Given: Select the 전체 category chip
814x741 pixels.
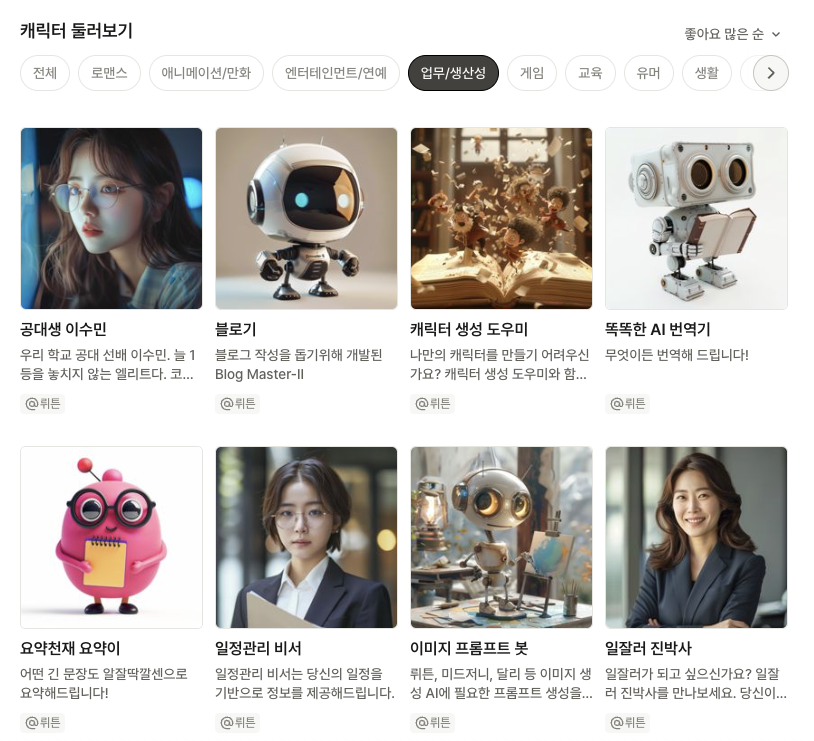Looking at the screenshot, I should coord(45,73).
